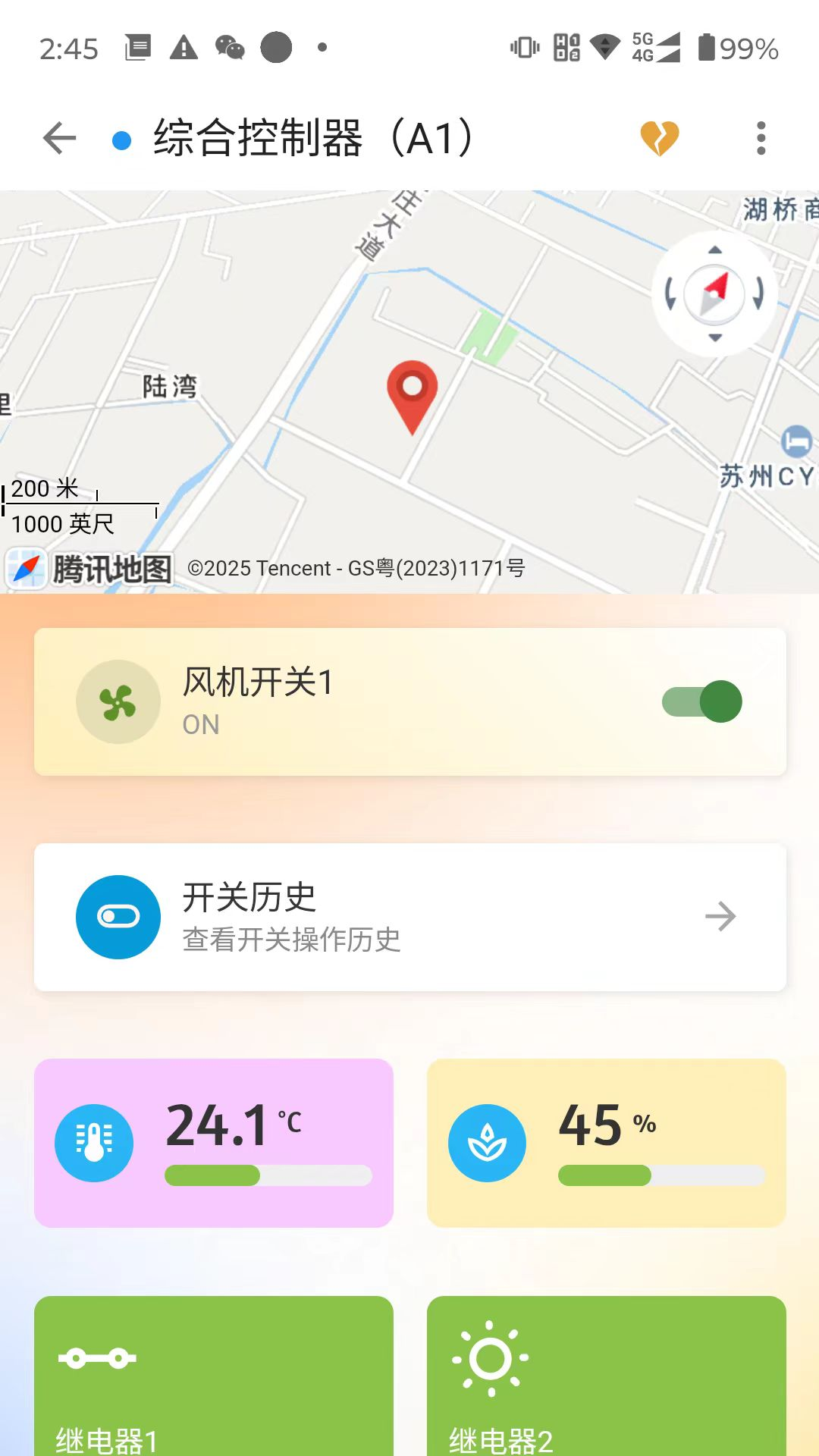The image size is (819, 1456).
Task: Tap the right arrow on 开关历史 card
Action: click(722, 916)
